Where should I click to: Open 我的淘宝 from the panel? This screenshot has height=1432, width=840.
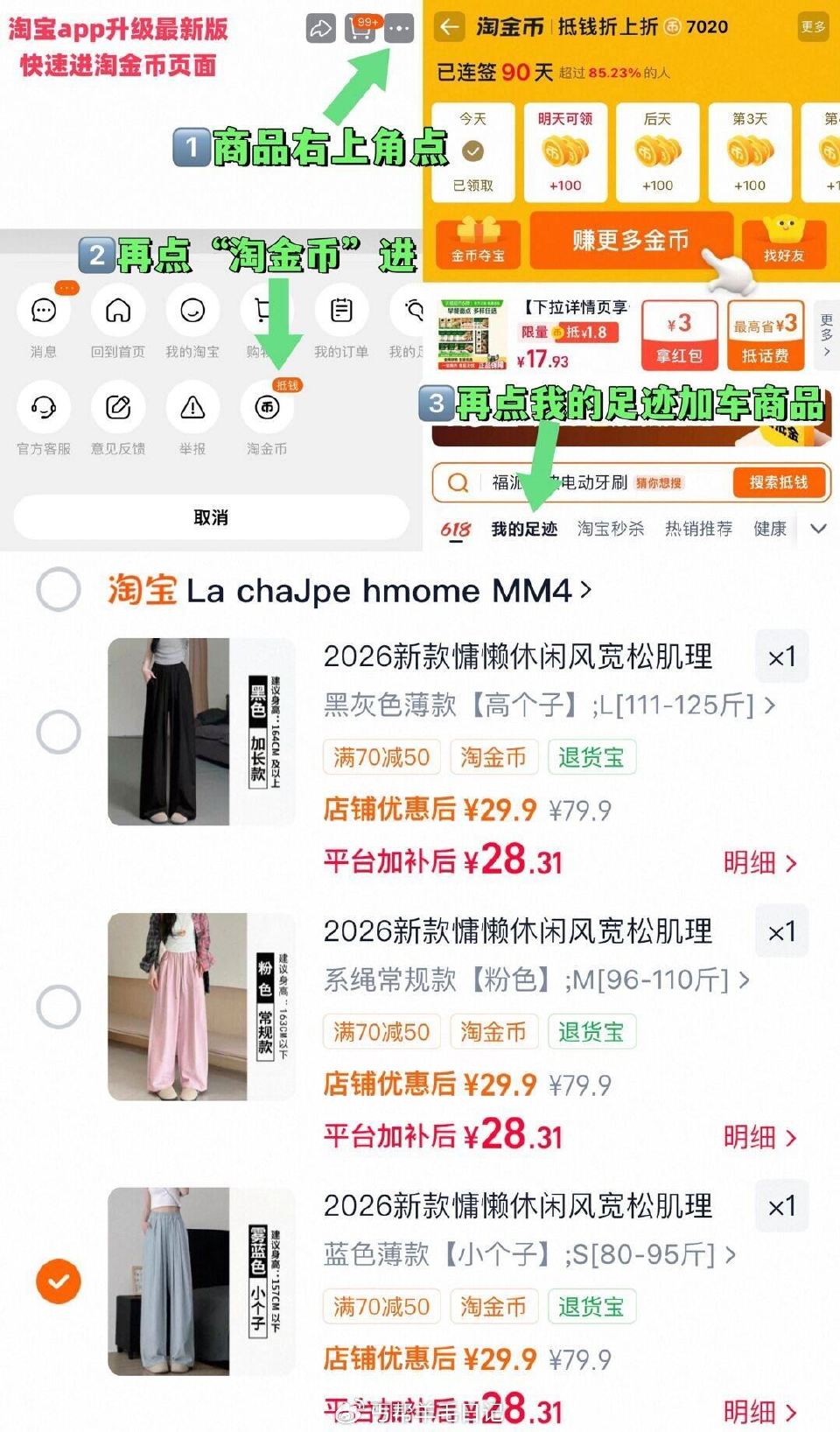click(x=192, y=311)
